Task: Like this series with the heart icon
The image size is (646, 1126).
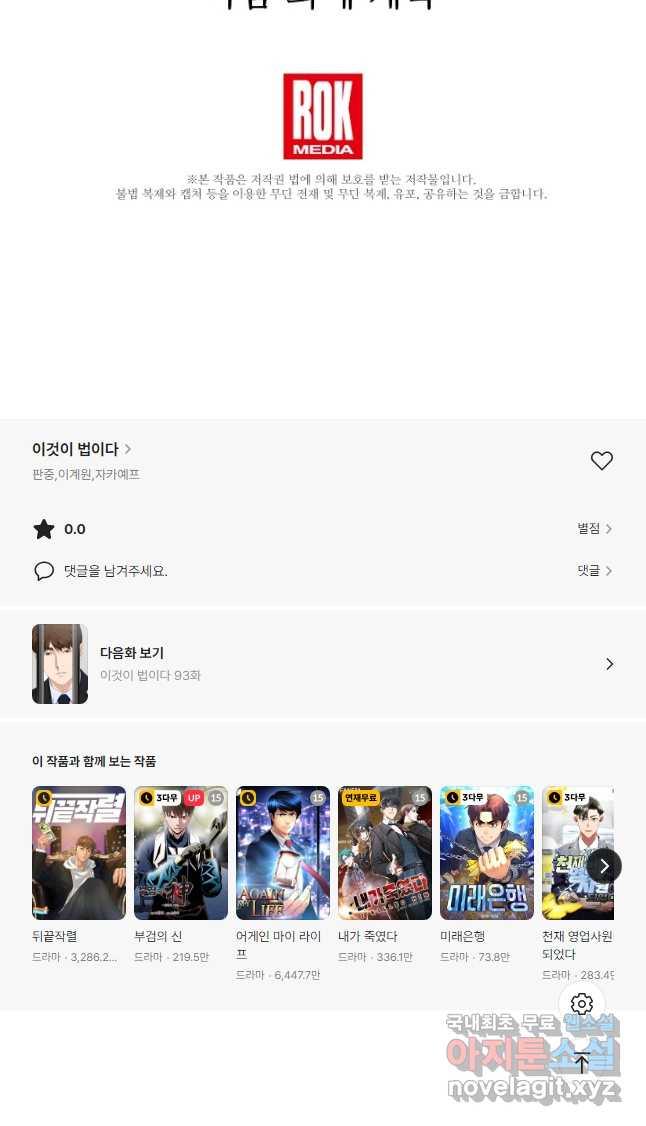Action: (x=601, y=461)
